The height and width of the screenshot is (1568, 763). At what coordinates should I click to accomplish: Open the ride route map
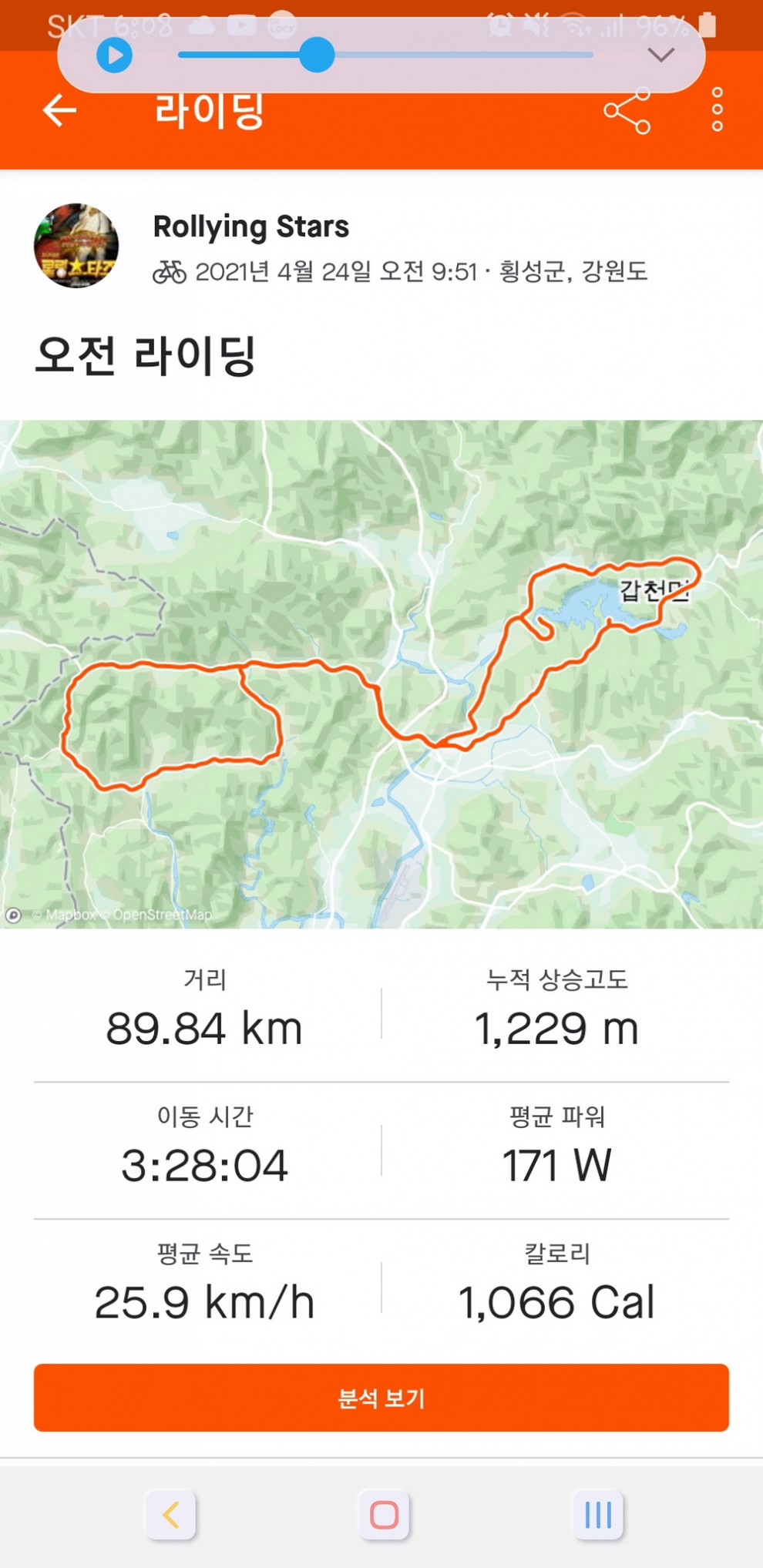381,673
